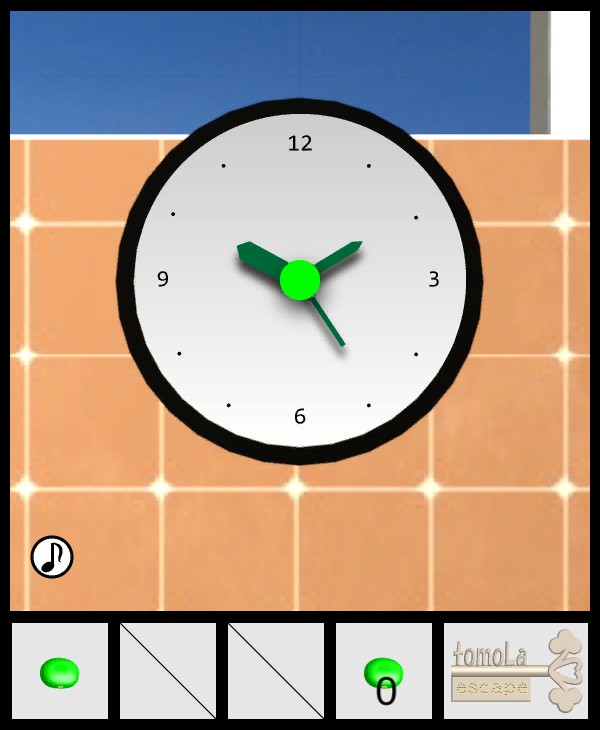Tap the green bean counter slot
This screenshot has height=730, width=600.
[384, 672]
